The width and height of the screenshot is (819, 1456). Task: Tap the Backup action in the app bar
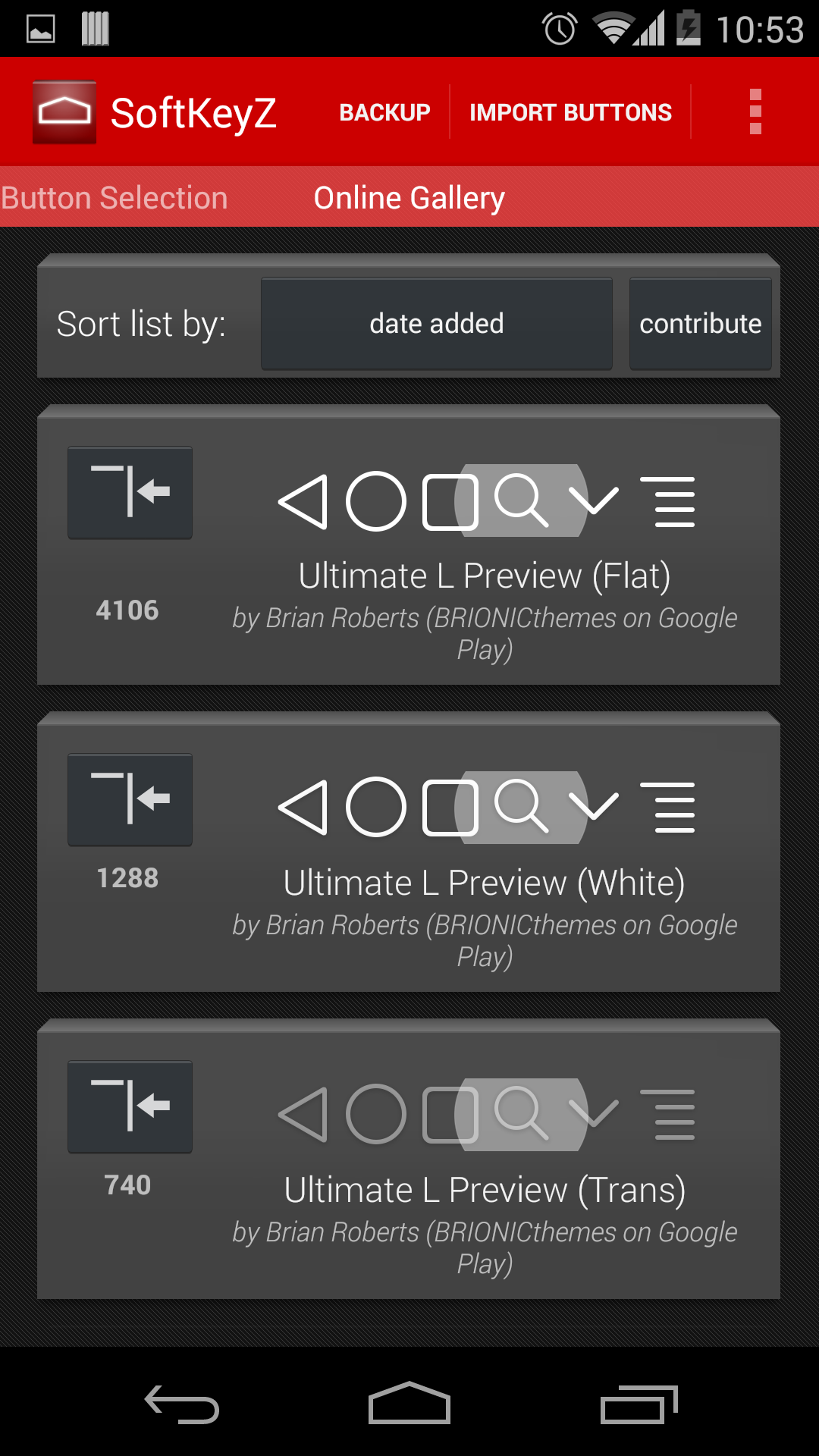click(x=384, y=112)
